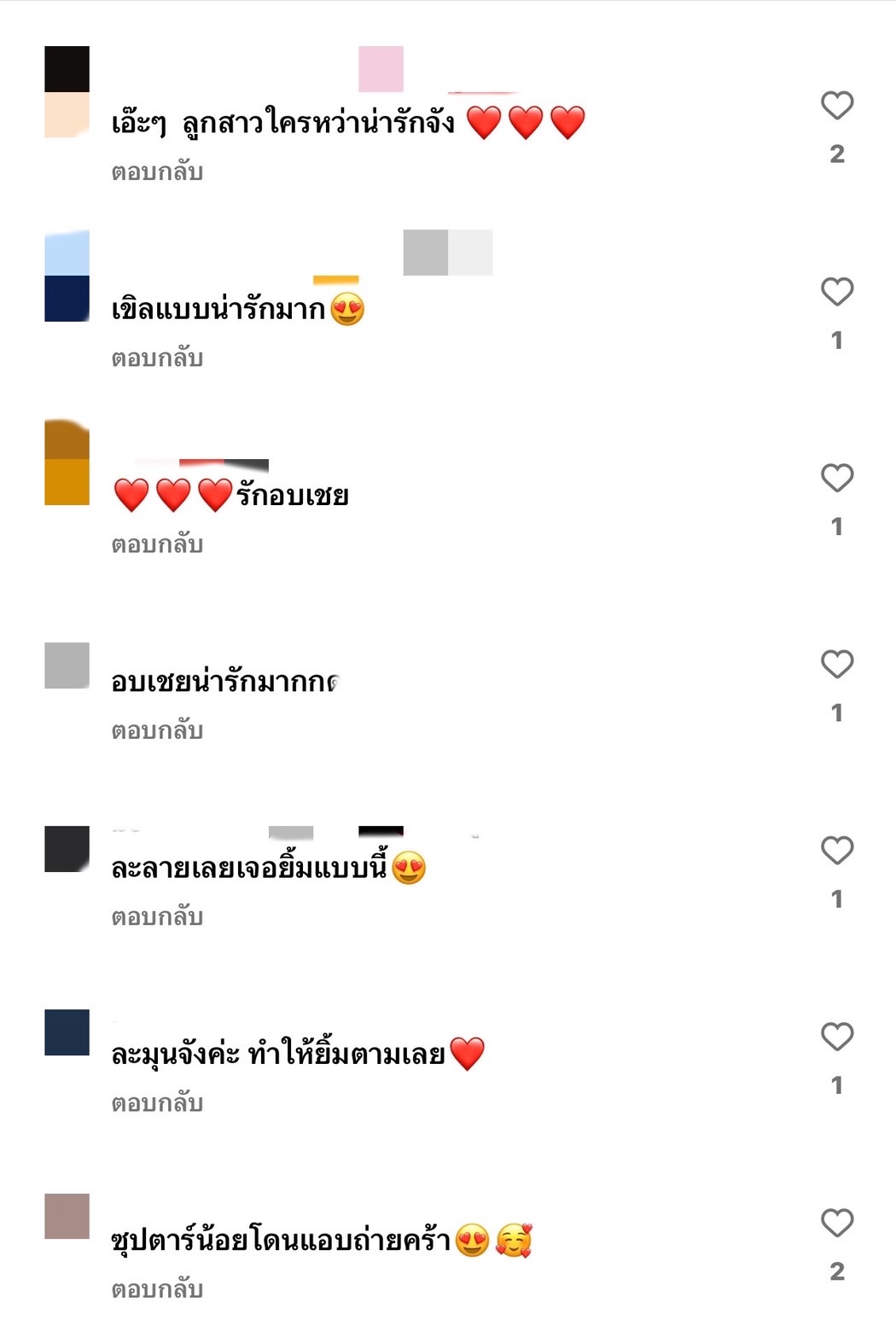Like the comment 'ละลายเลยเจอยิ้มแบบนี้'
Image resolution: width=896 pixels, height=1331 pixels.
click(x=836, y=851)
